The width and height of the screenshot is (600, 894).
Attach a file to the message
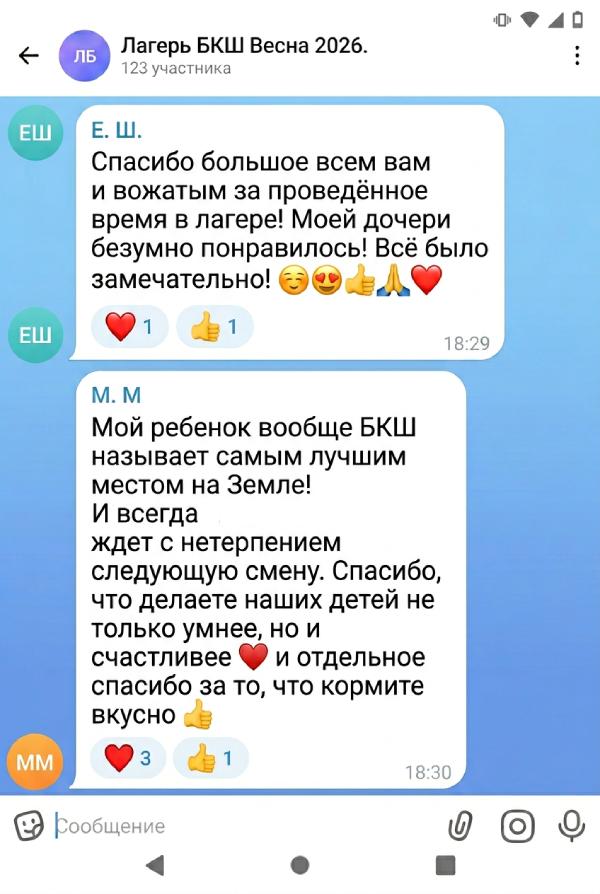click(x=460, y=826)
